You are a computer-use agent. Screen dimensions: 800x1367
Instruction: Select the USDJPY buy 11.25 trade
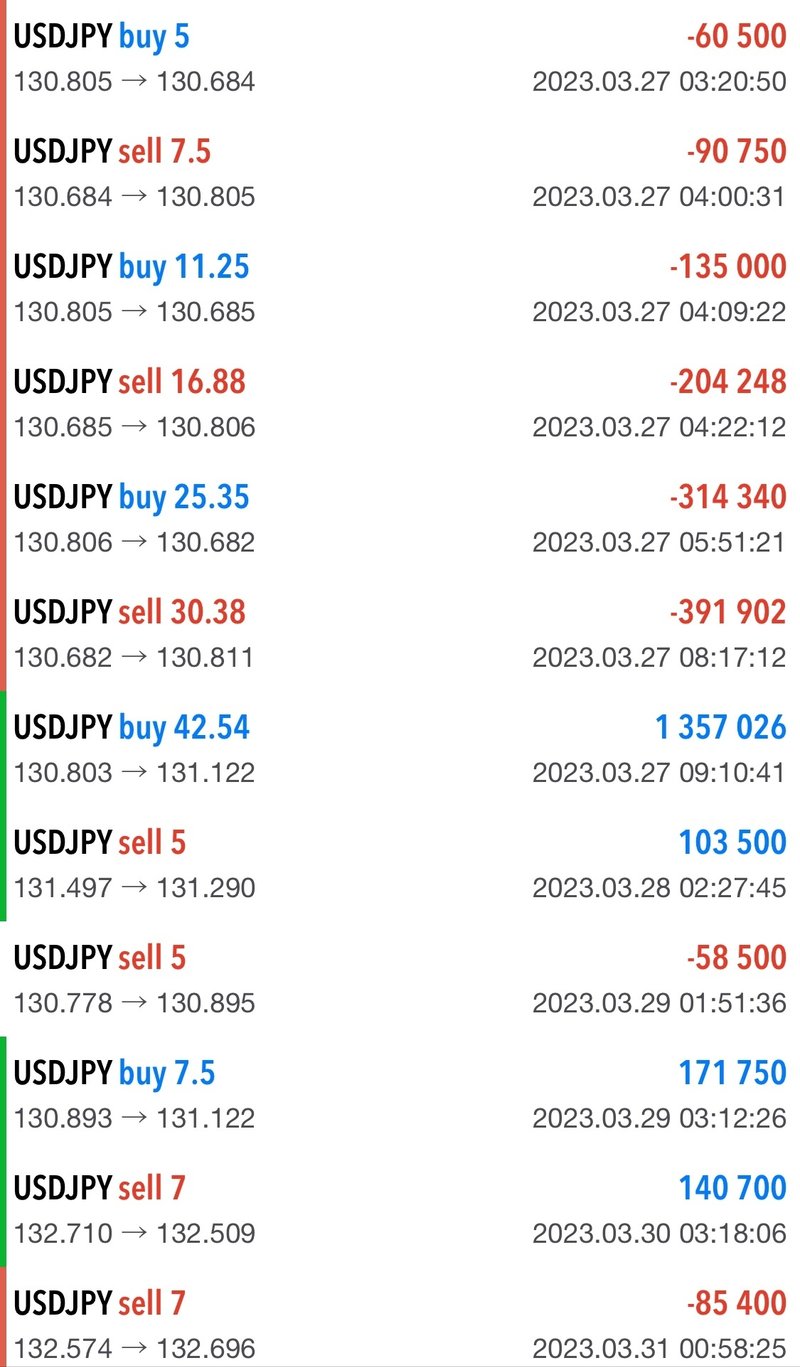400,288
